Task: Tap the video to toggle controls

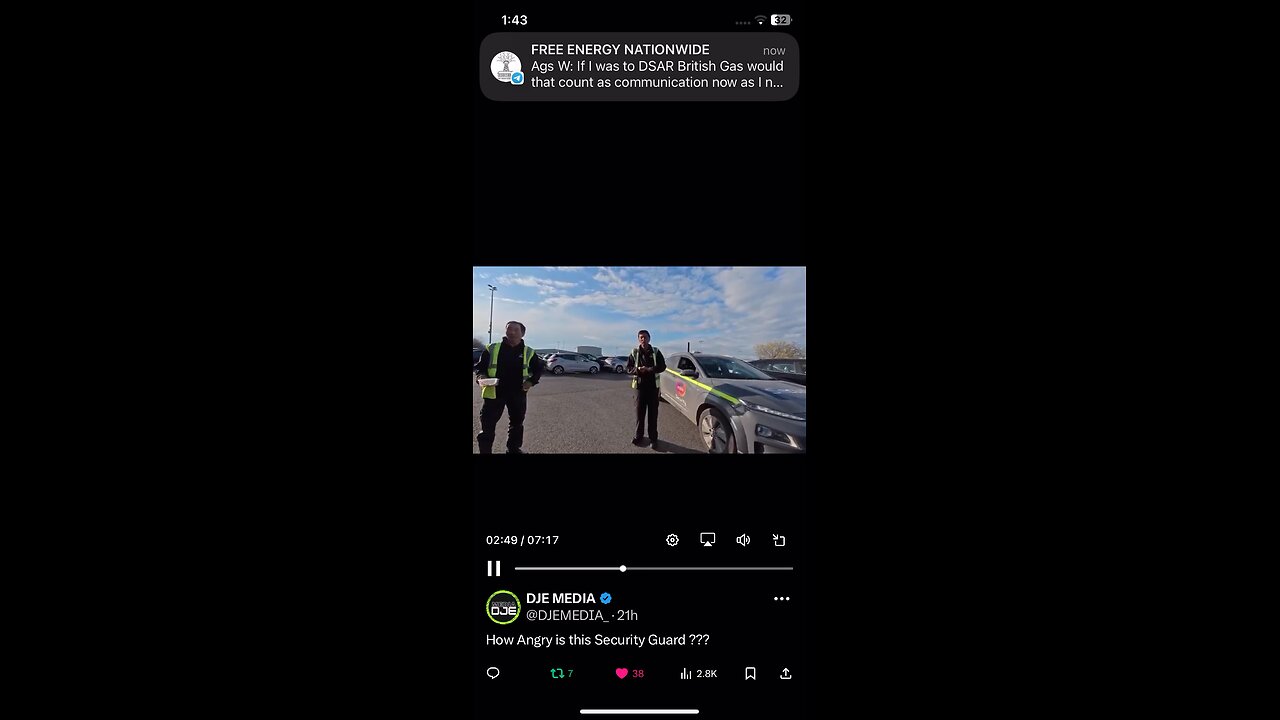Action: pyautogui.click(x=639, y=360)
